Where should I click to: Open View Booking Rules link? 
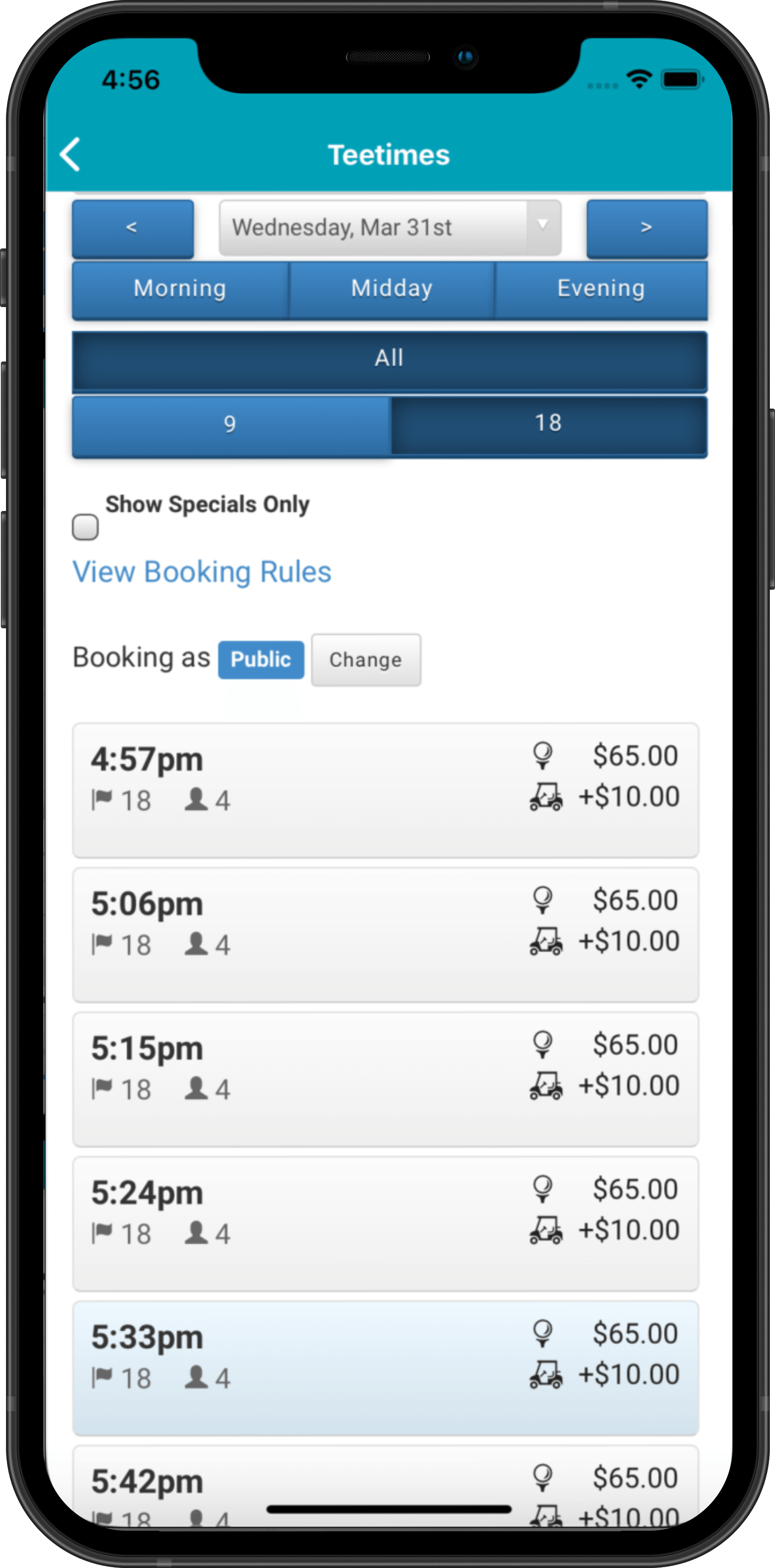tap(202, 572)
